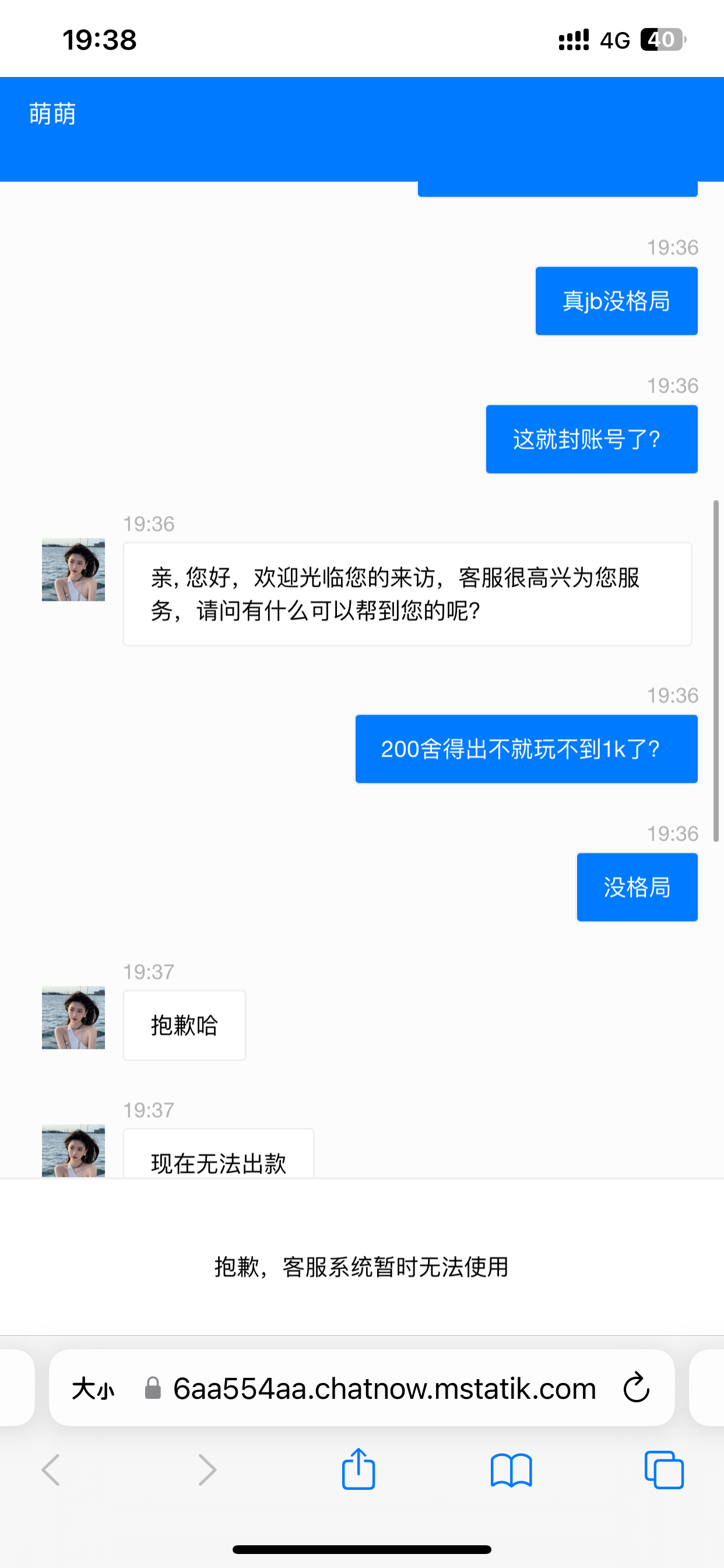Open the address bar URL field
724x1568 pixels.
click(x=385, y=1388)
